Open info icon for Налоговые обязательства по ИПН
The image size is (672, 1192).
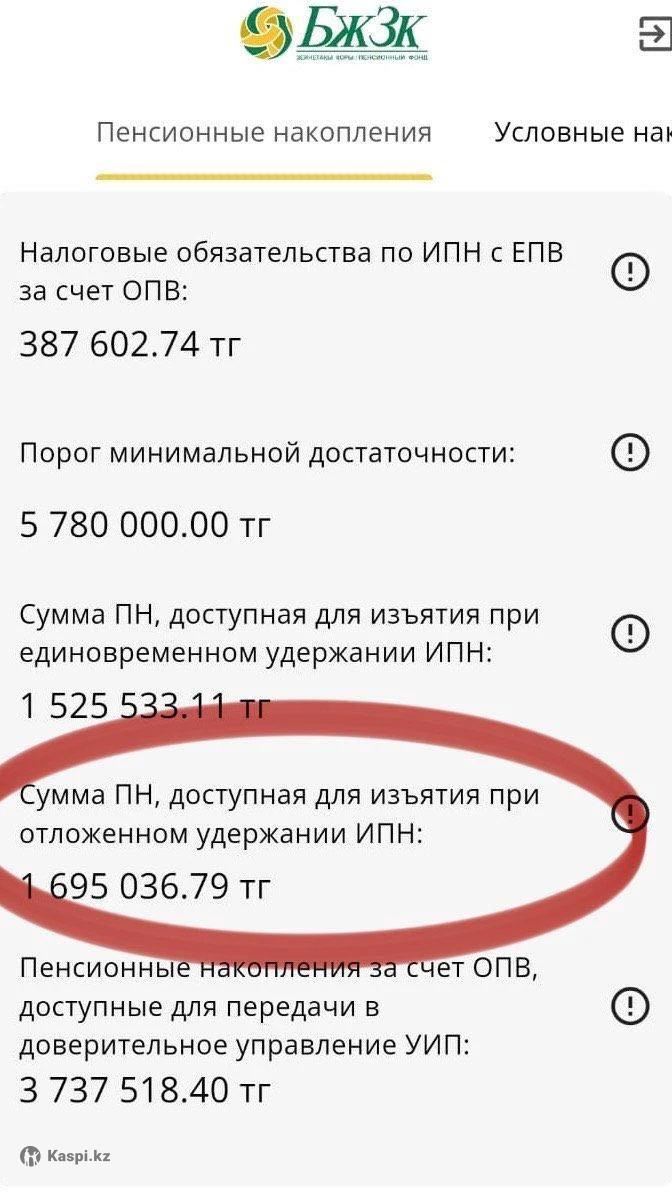(630, 271)
